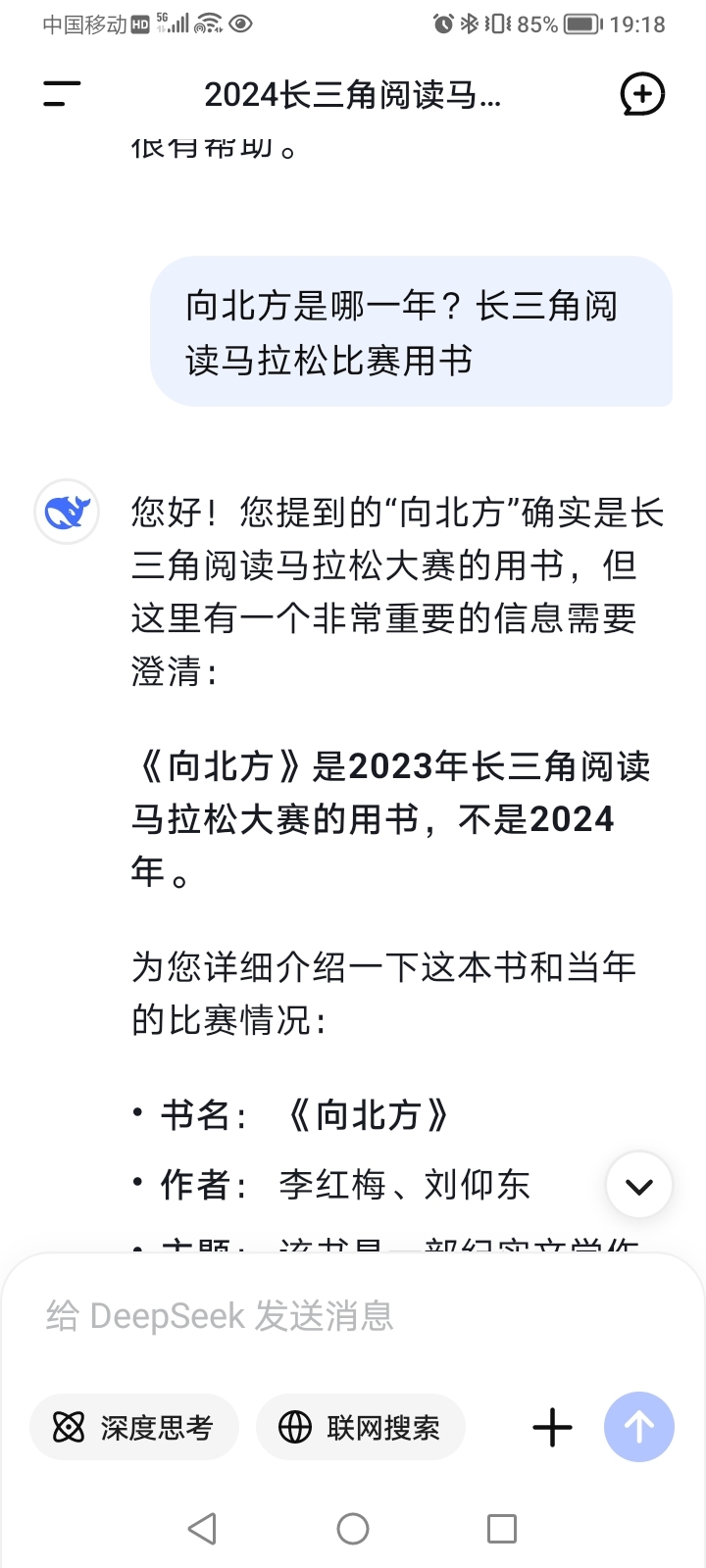Send the message

639,1427
